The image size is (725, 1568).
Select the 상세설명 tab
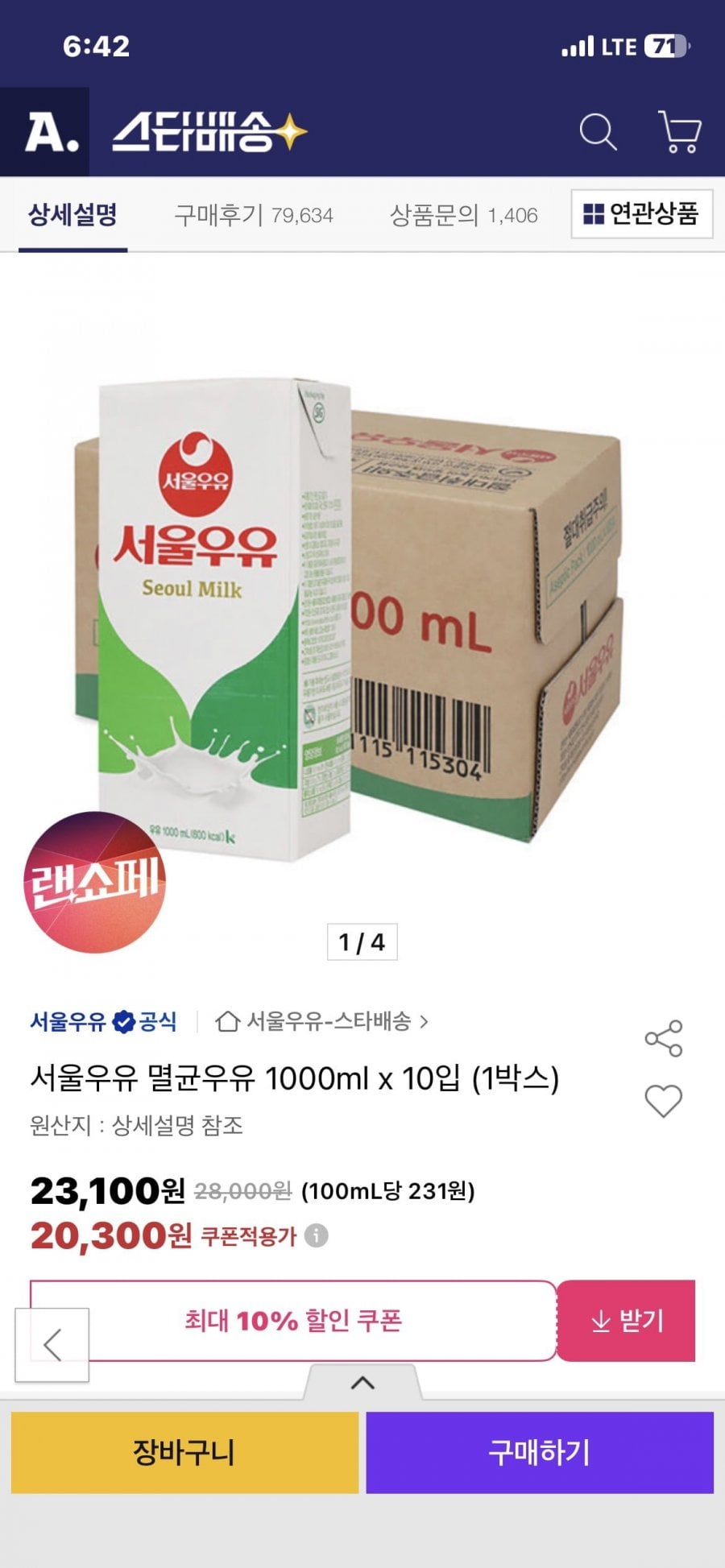72,215
